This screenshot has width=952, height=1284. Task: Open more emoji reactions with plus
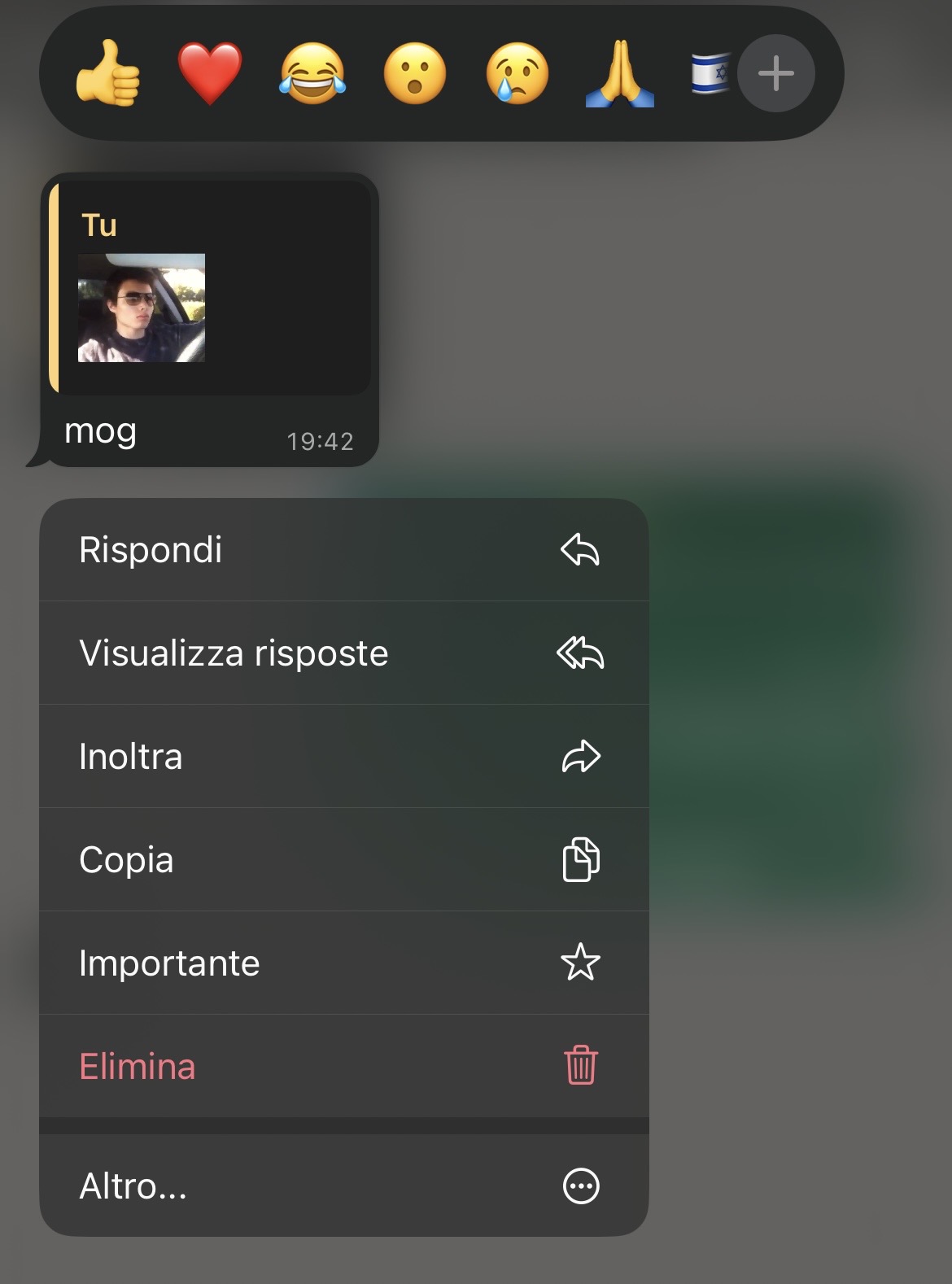click(x=775, y=74)
